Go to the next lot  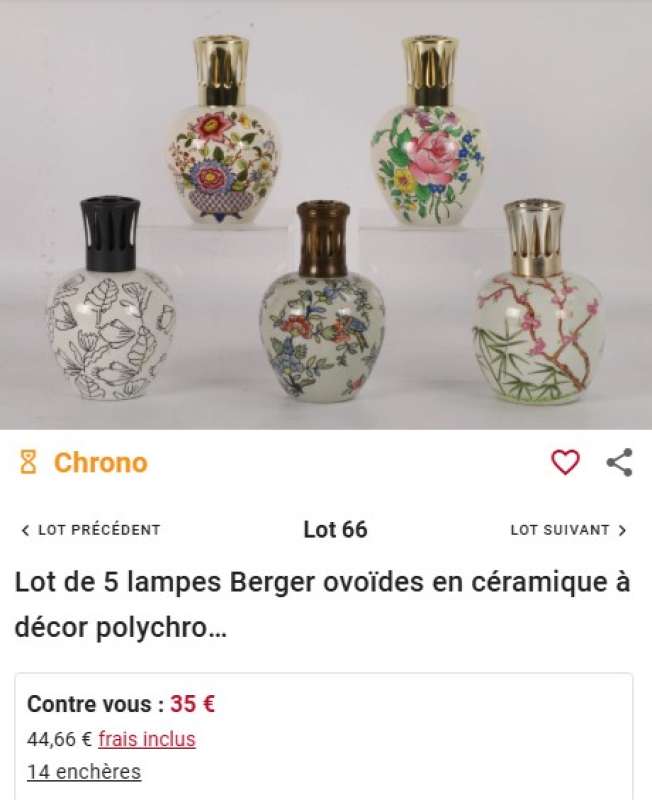click(568, 530)
